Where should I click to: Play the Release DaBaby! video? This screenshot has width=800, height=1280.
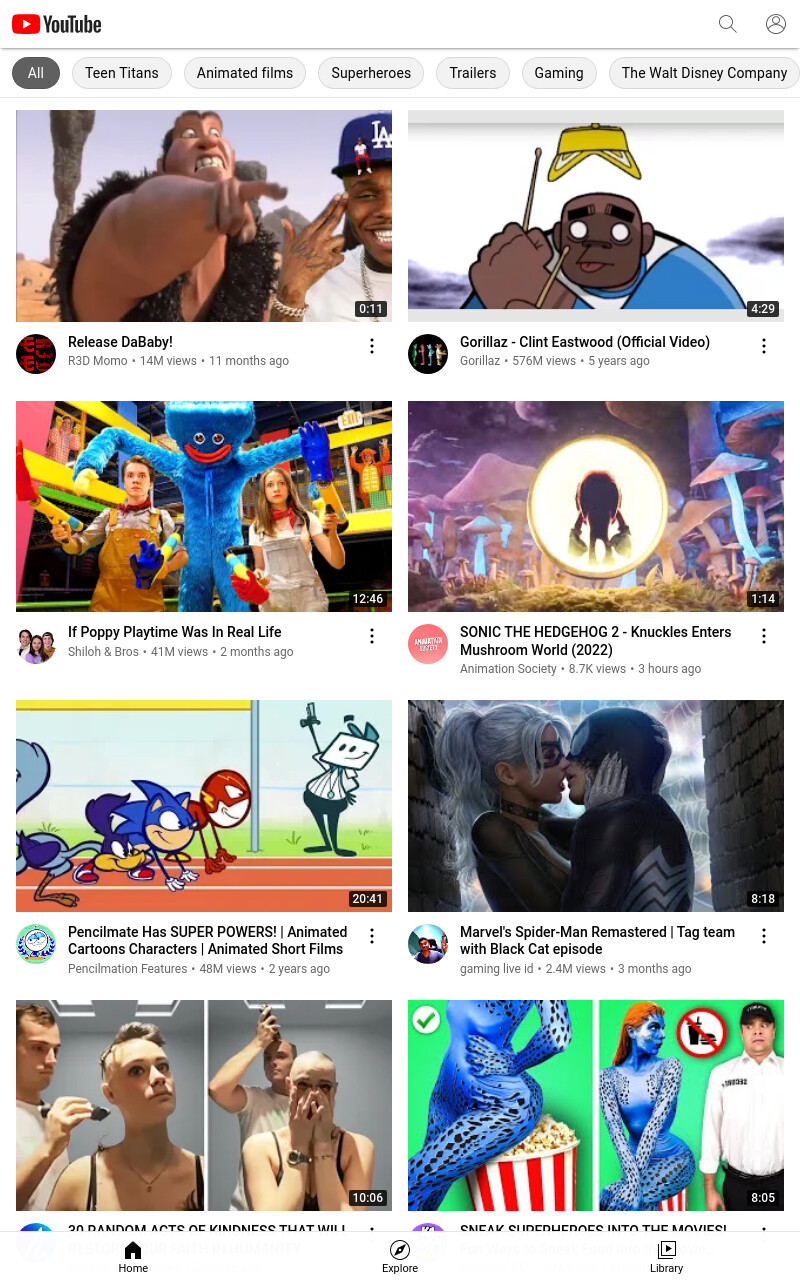204,216
